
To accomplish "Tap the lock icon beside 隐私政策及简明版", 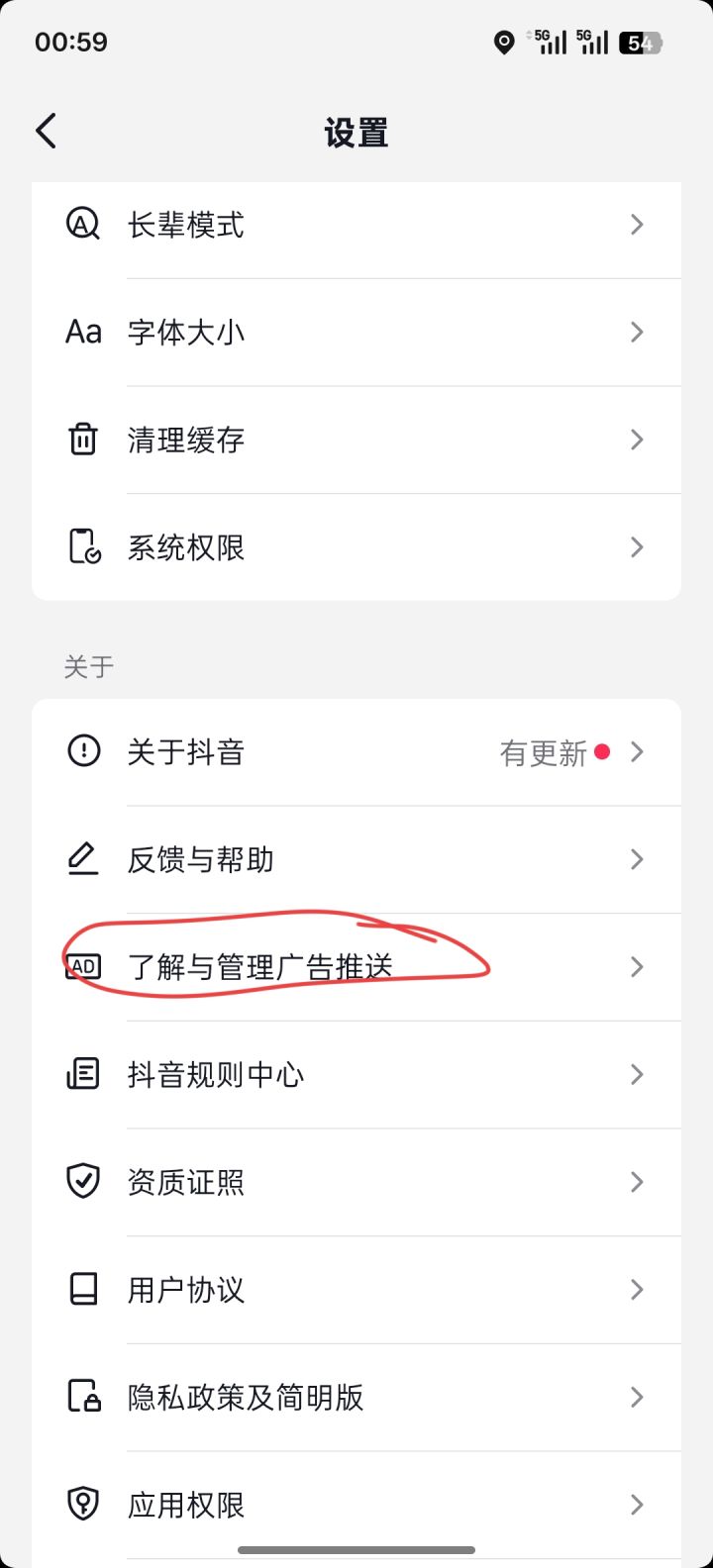I will tap(83, 1397).
